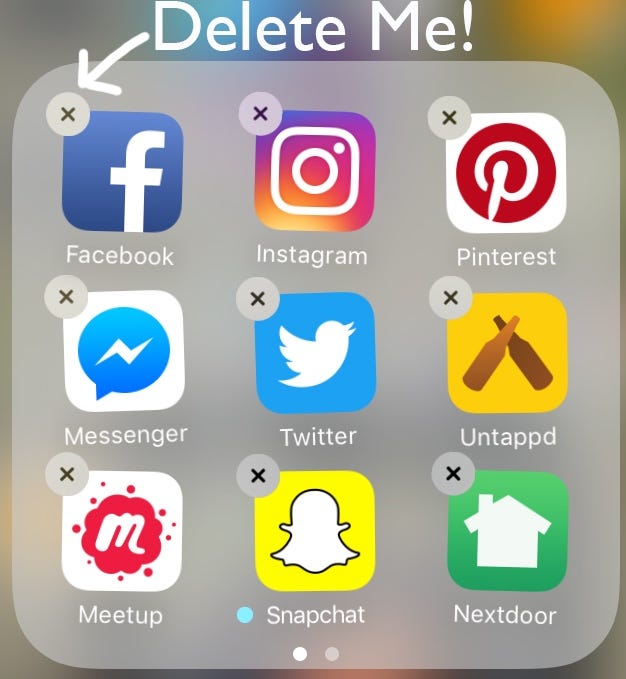The image size is (626, 679).
Task: Go to the folder's second page dot
Action: pyautogui.click(x=332, y=654)
